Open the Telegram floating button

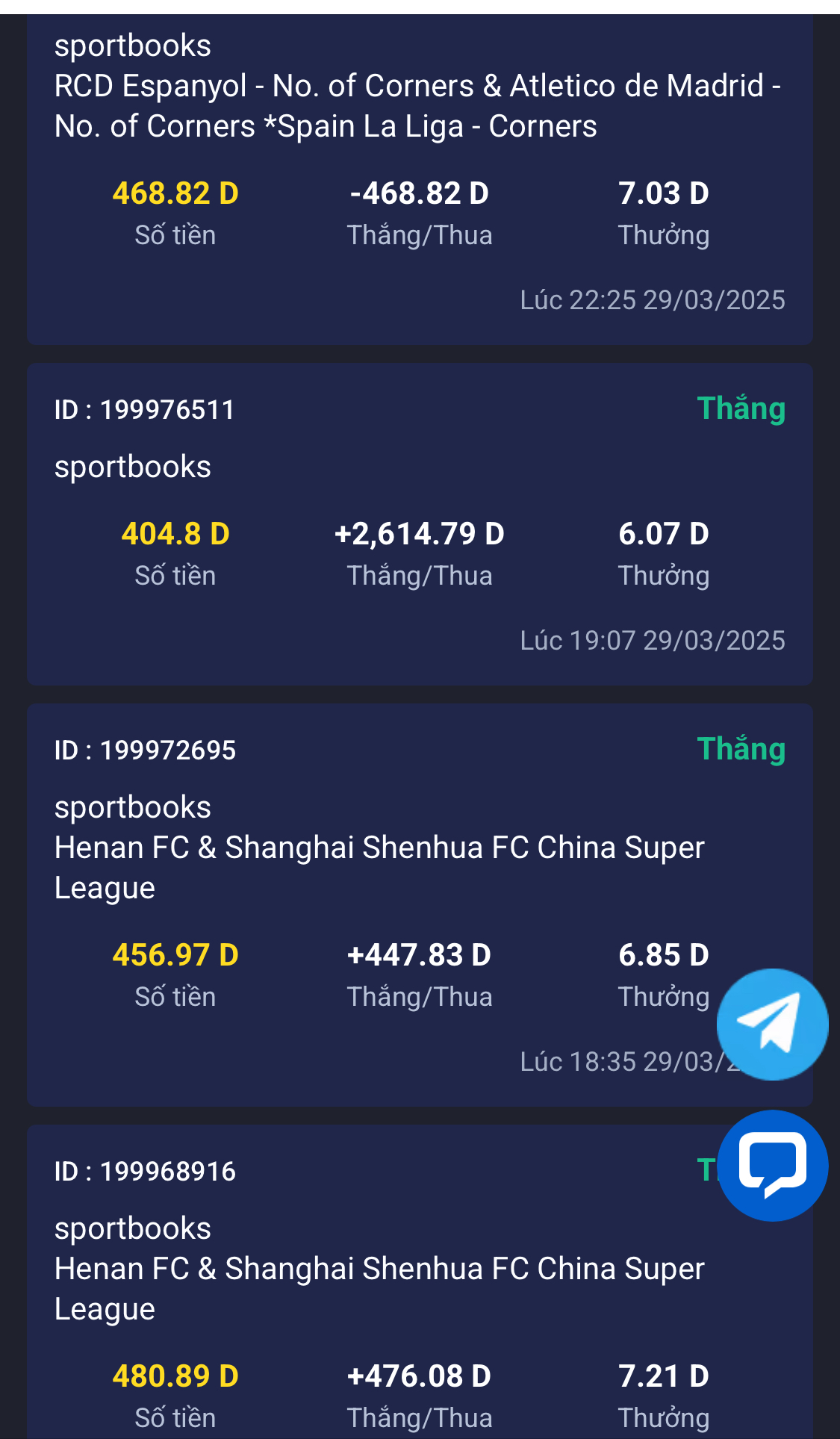tap(772, 1024)
